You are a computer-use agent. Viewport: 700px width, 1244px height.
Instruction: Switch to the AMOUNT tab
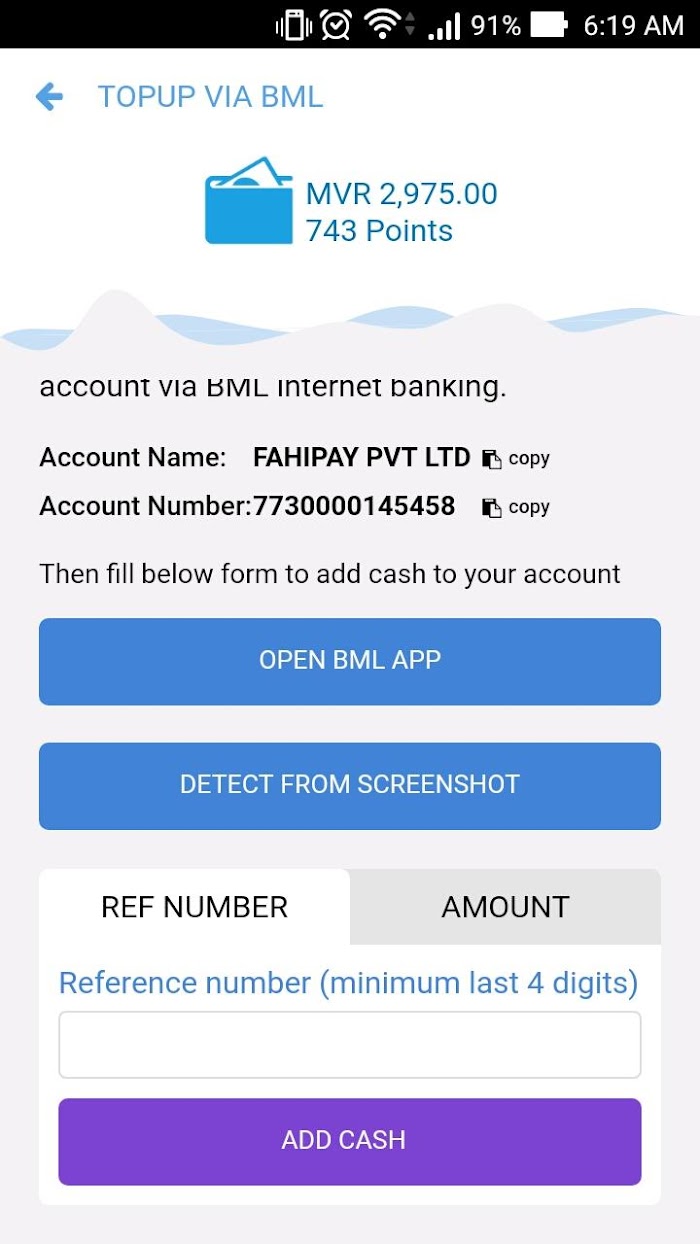505,907
